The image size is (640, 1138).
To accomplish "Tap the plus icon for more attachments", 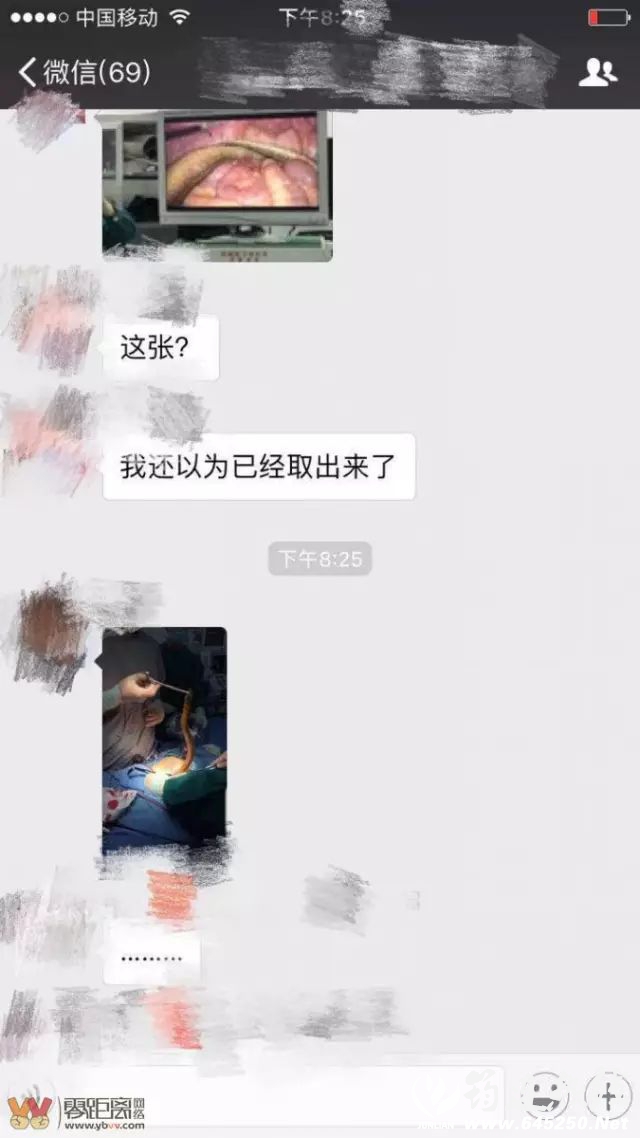I will click(607, 1095).
